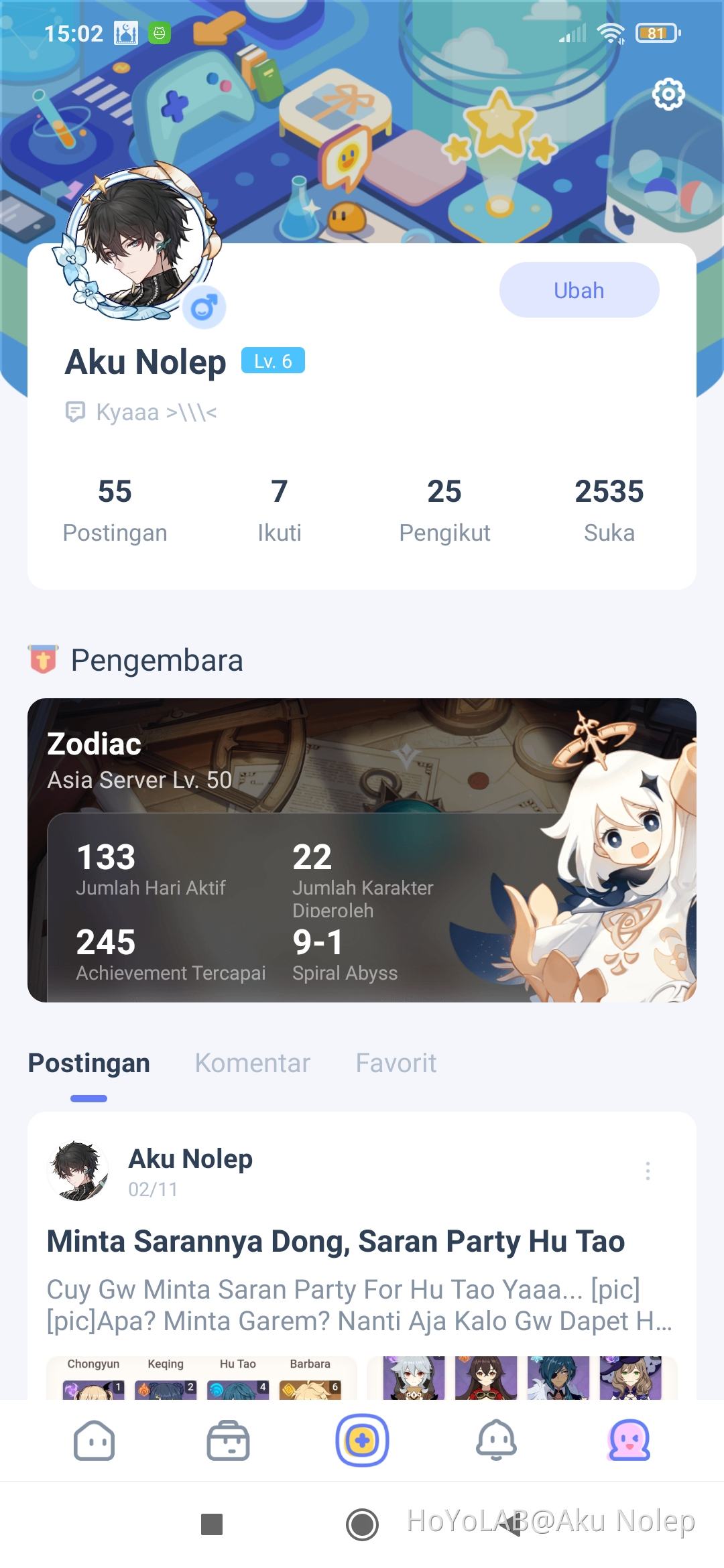View the 55 Postingan count
Image resolution: width=724 pixels, height=1568 pixels.
coord(115,509)
